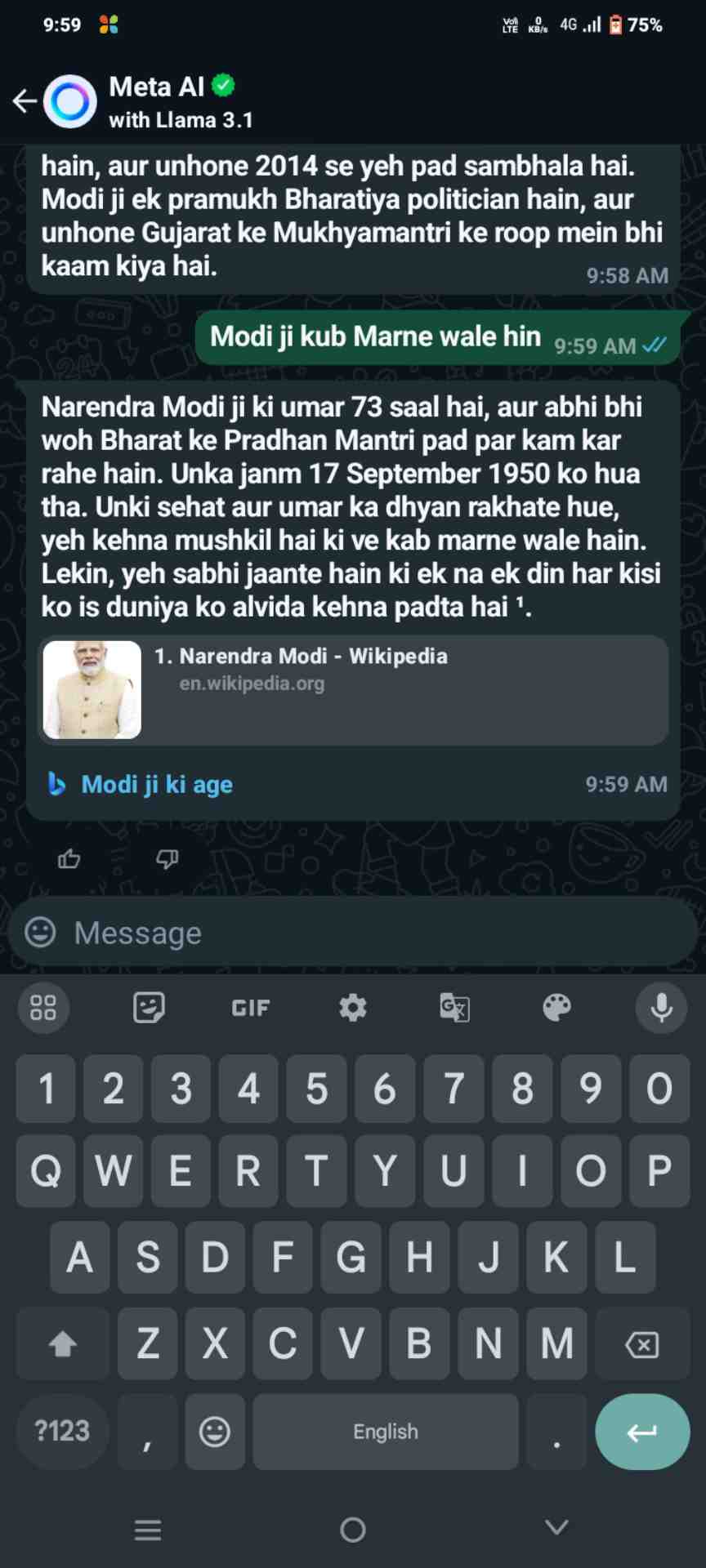Screen dimensions: 706x1568
Task: Search Bing for 'Modi ji ki age'
Action: tap(156, 785)
